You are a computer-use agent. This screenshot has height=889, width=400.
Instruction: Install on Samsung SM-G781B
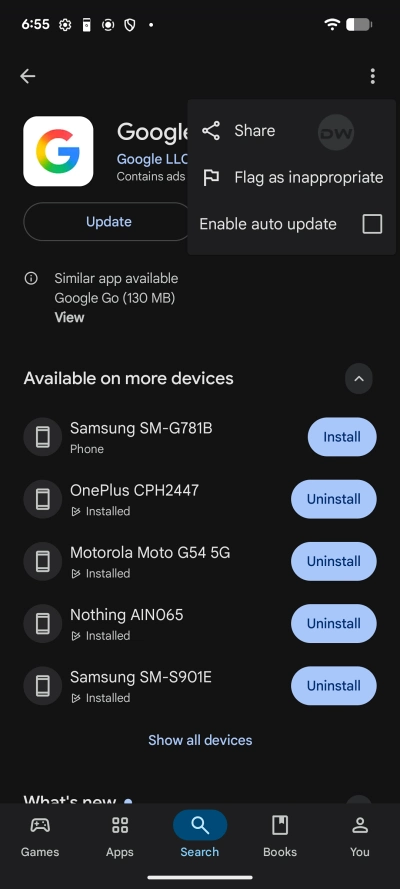coord(342,437)
